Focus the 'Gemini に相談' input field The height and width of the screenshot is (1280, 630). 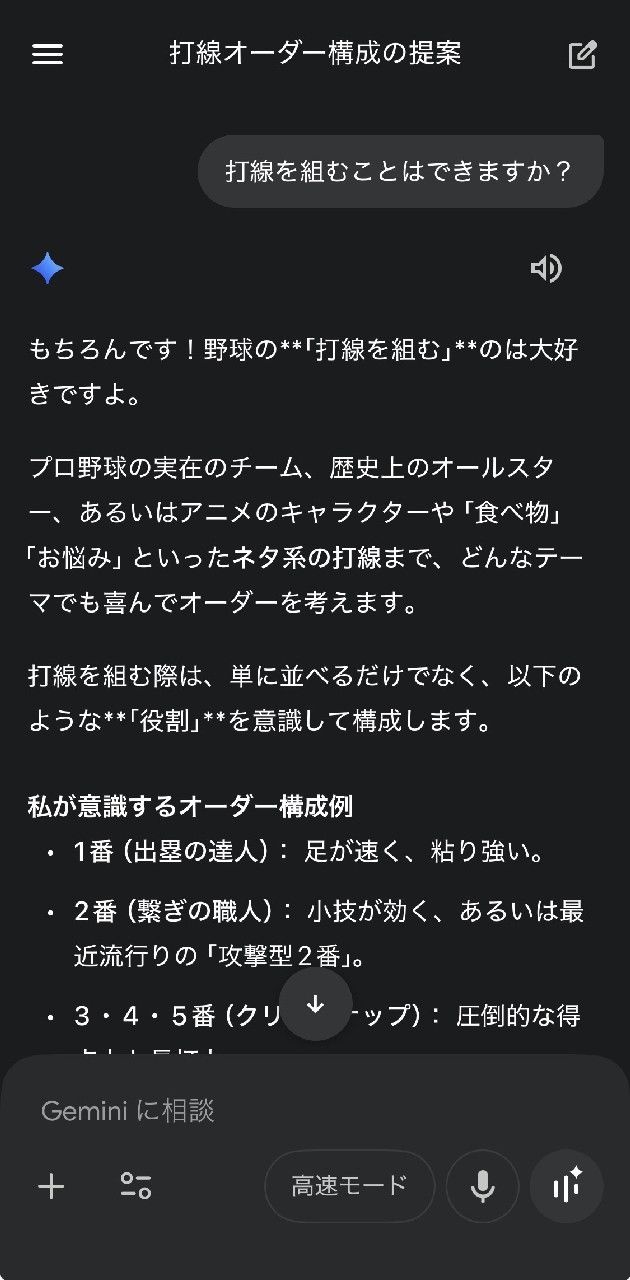300,1111
